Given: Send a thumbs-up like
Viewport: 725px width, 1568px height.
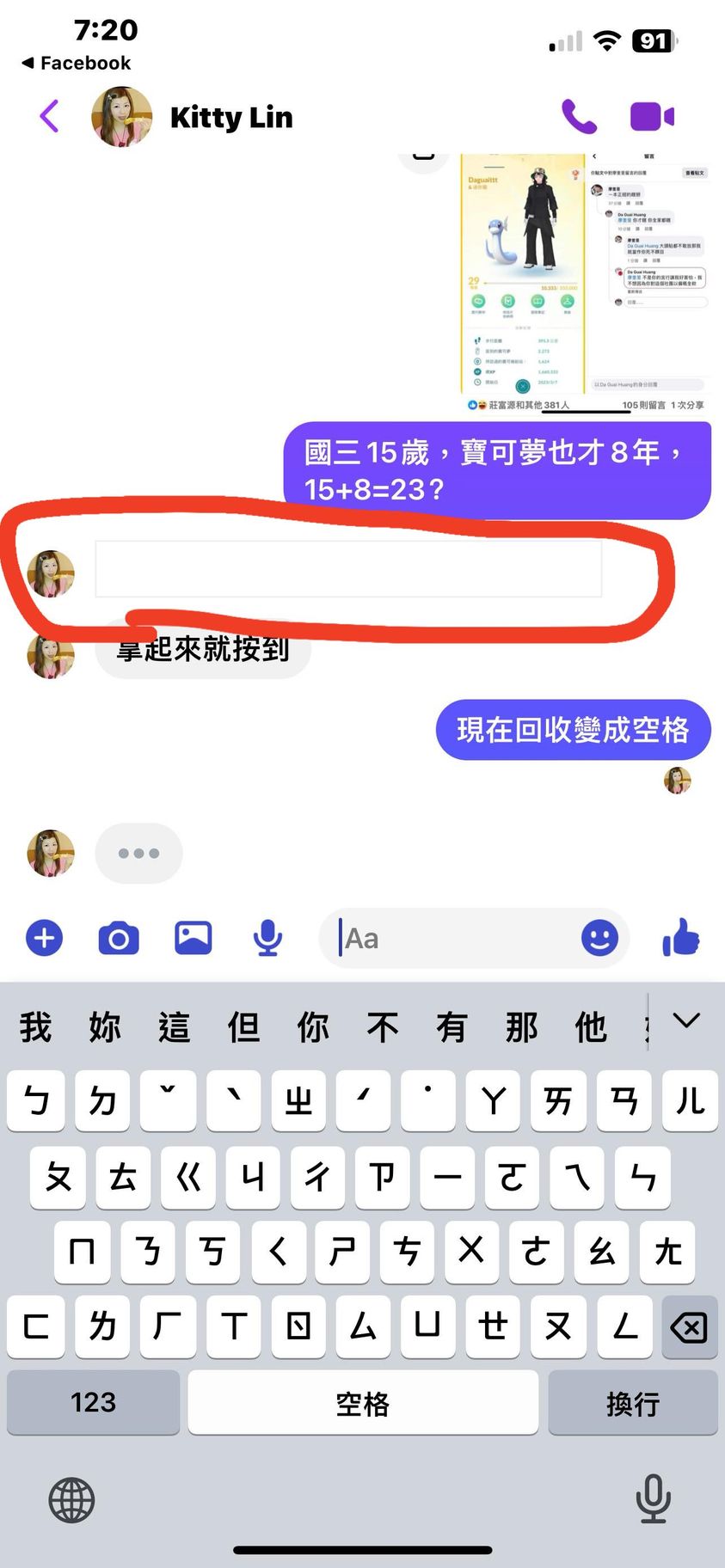Looking at the screenshot, I should [681, 938].
